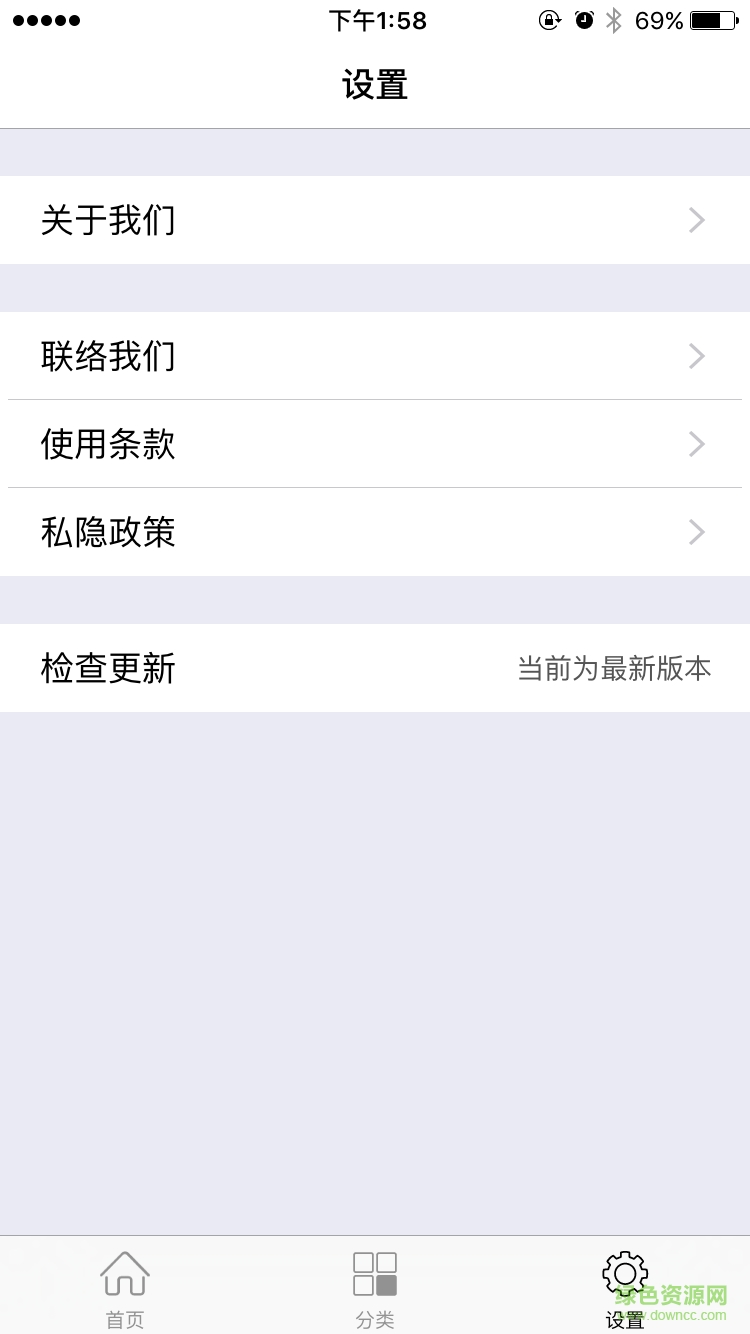
Task: Tap the battery indicator icon
Action: tap(711, 19)
